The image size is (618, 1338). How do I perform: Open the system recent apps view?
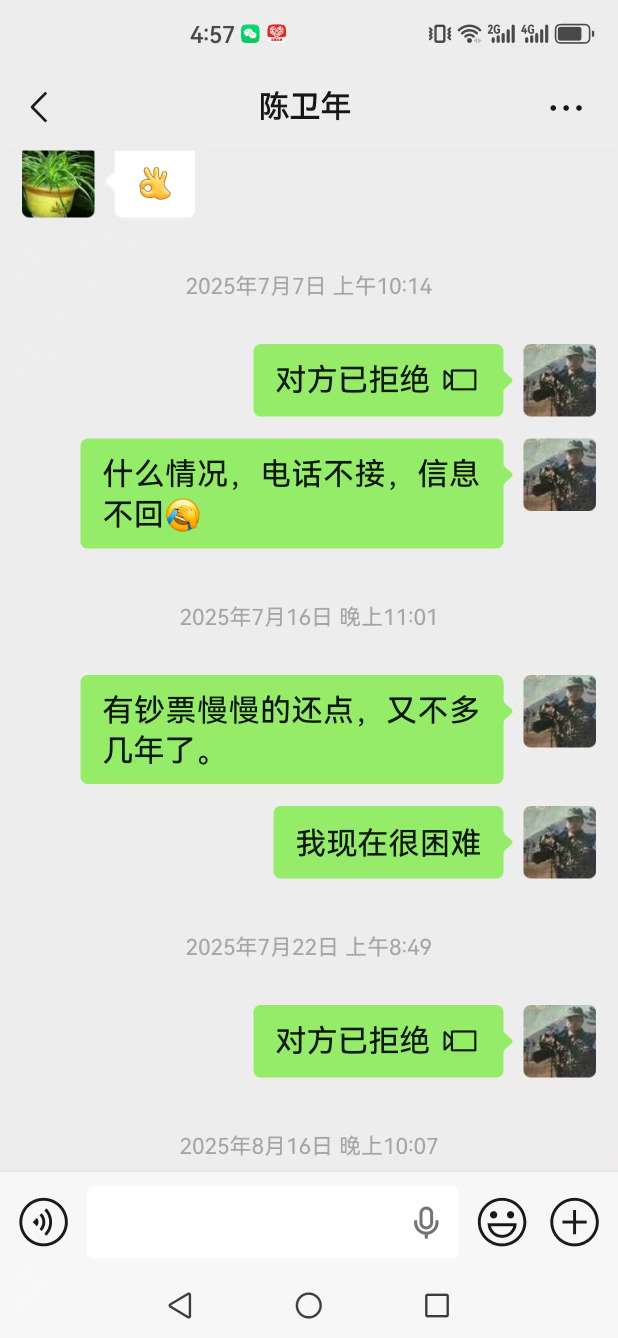point(437,1305)
